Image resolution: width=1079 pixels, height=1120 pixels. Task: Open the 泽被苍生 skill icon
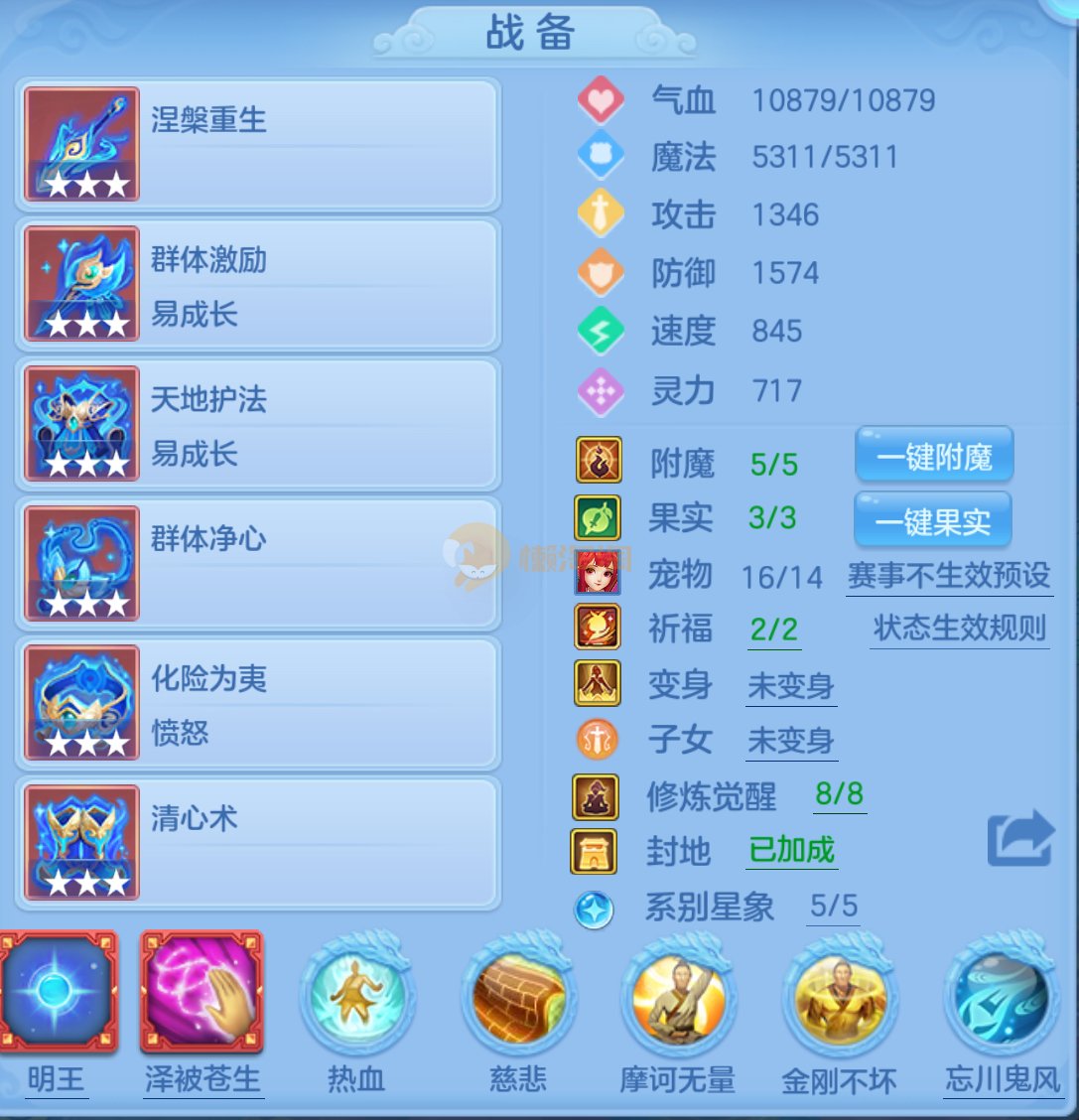pyautogui.click(x=202, y=993)
